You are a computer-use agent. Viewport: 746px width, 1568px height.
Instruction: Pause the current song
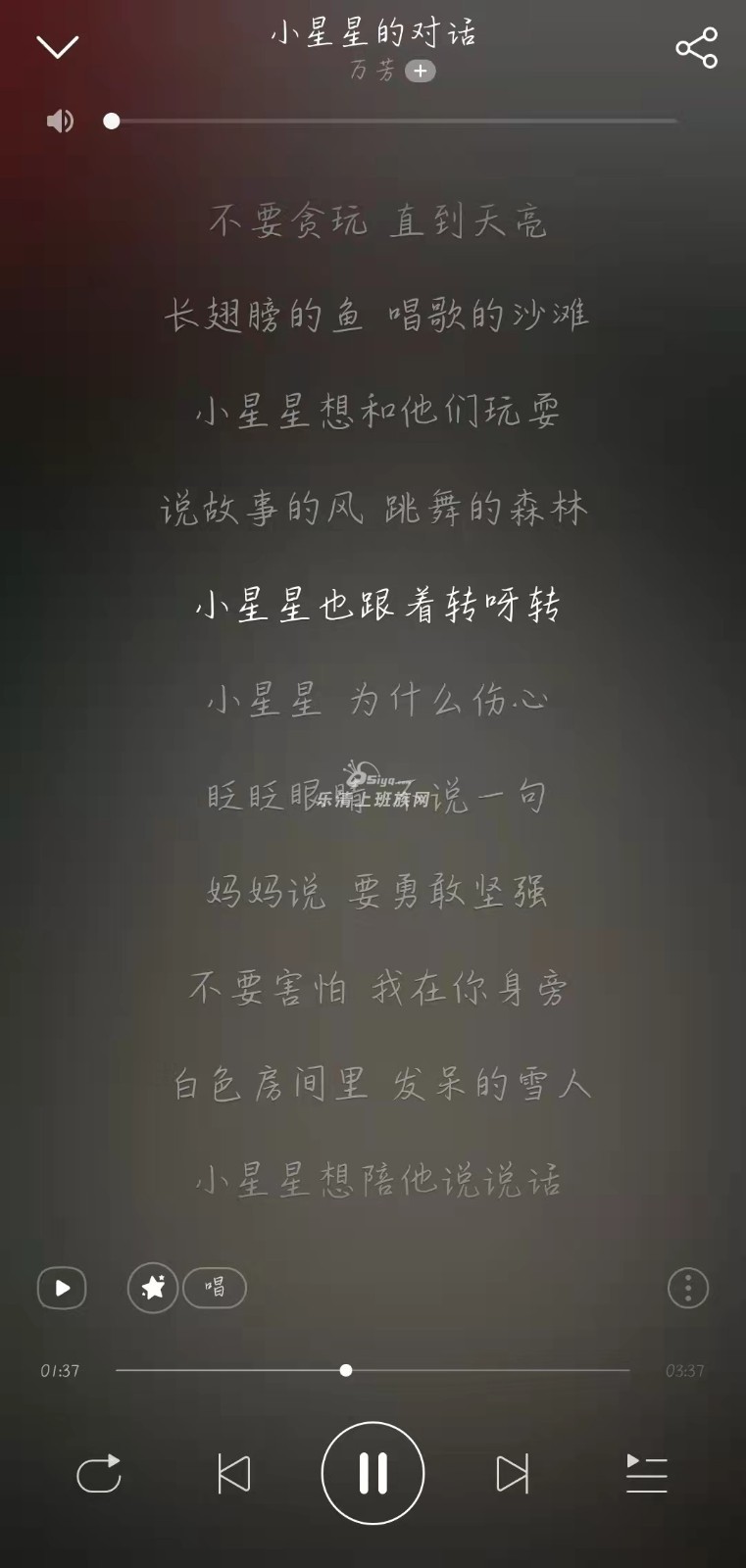(x=373, y=1473)
